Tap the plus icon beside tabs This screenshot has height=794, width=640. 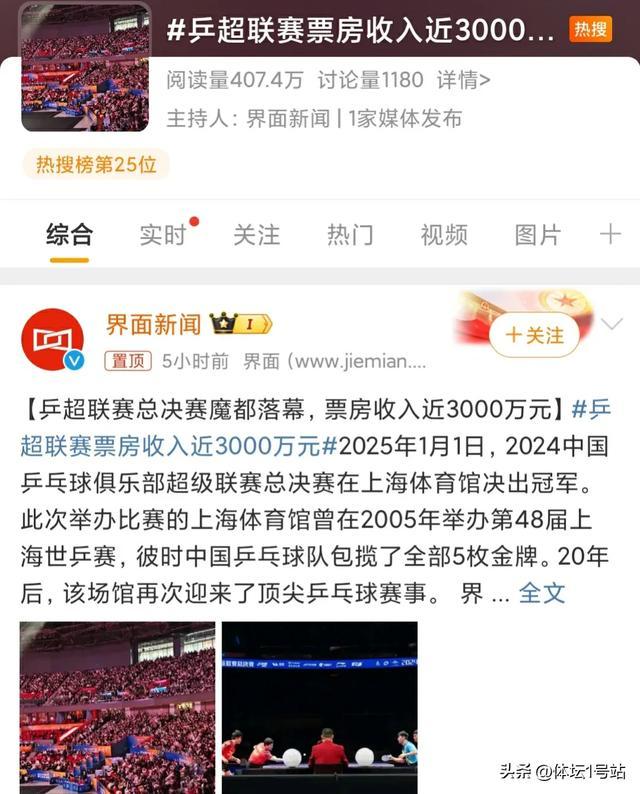610,235
